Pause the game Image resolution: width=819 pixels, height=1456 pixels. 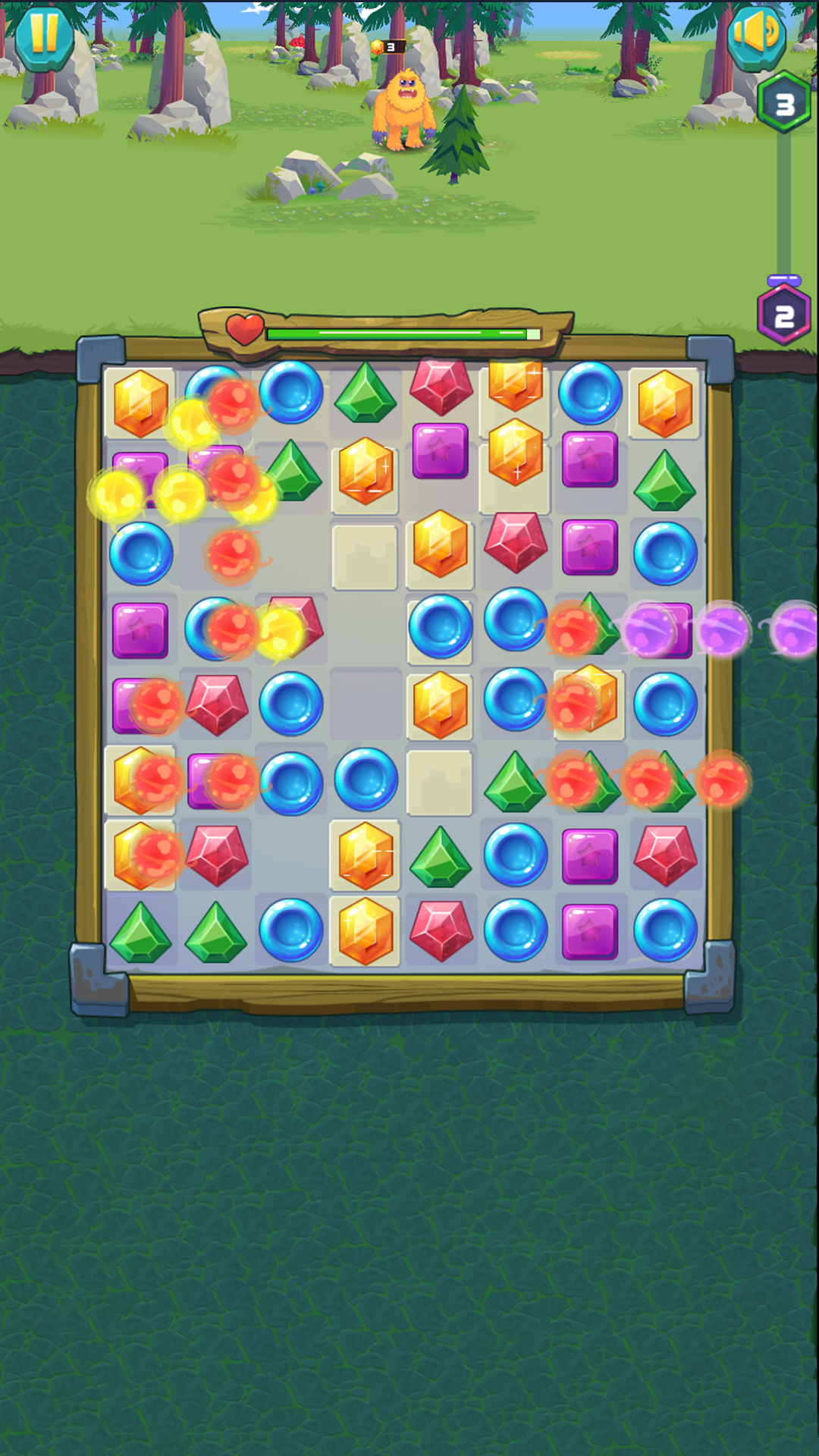click(x=44, y=34)
